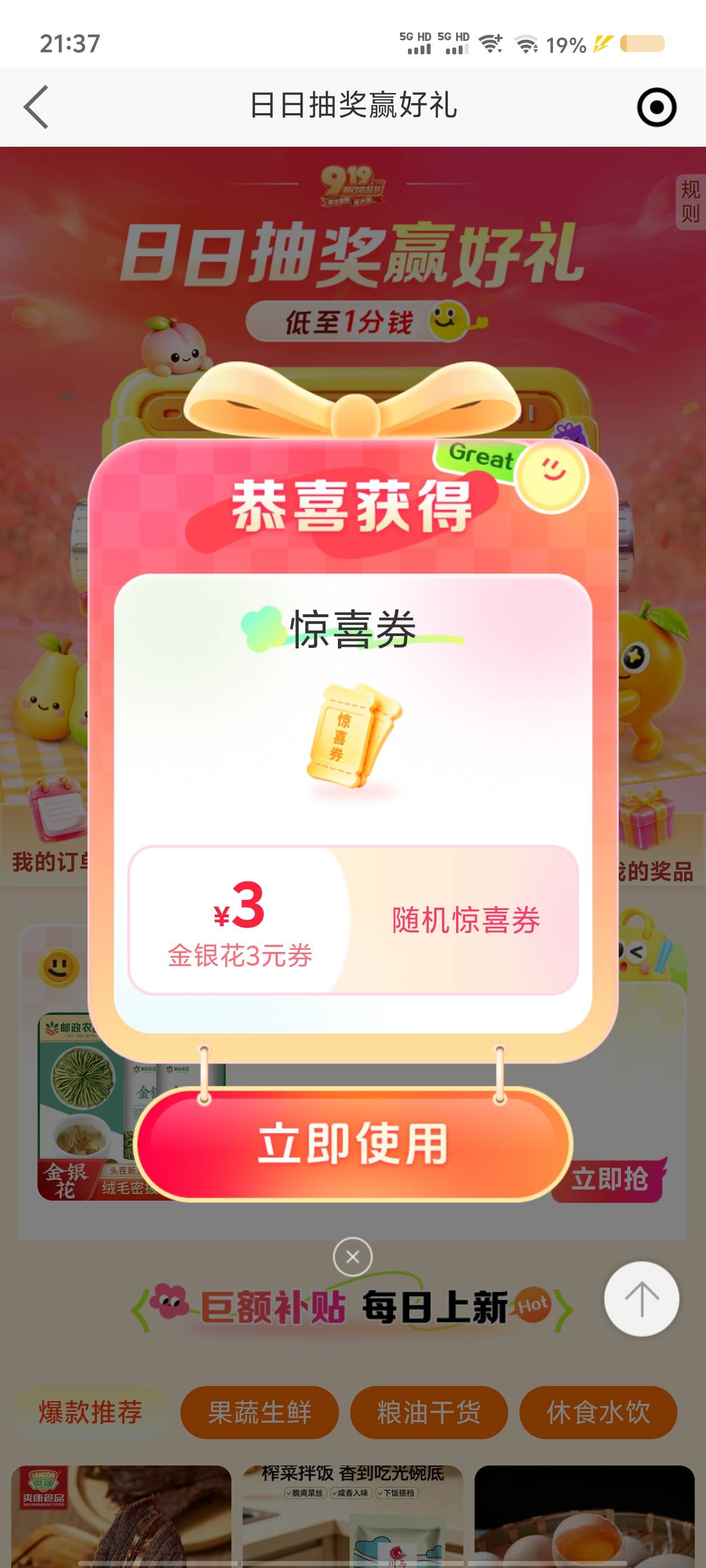The width and height of the screenshot is (706, 1568).
Task: Open the 规则 rules tab
Action: pos(690,202)
